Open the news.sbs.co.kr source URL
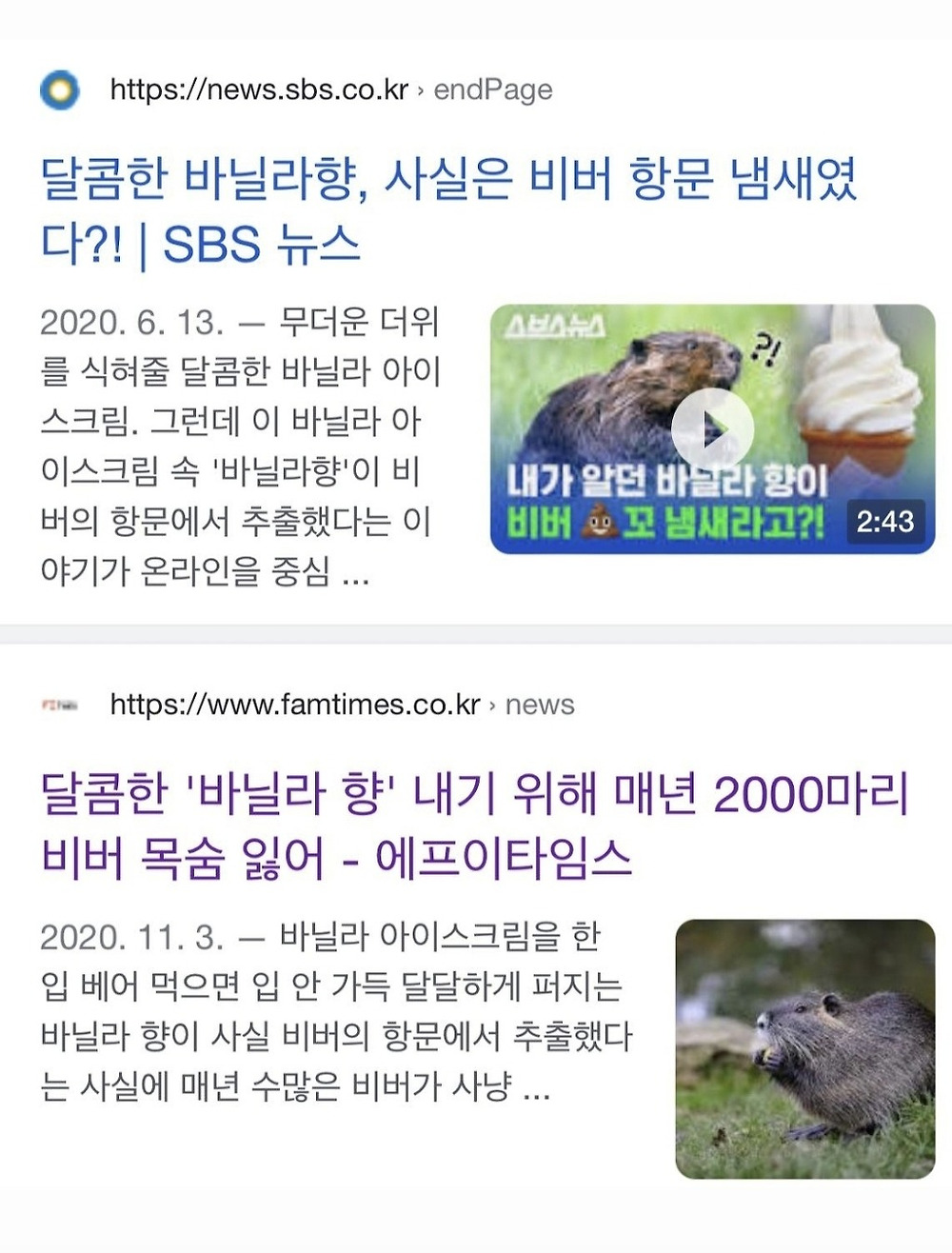Image resolution: width=952 pixels, height=1253 pixels. point(259,90)
